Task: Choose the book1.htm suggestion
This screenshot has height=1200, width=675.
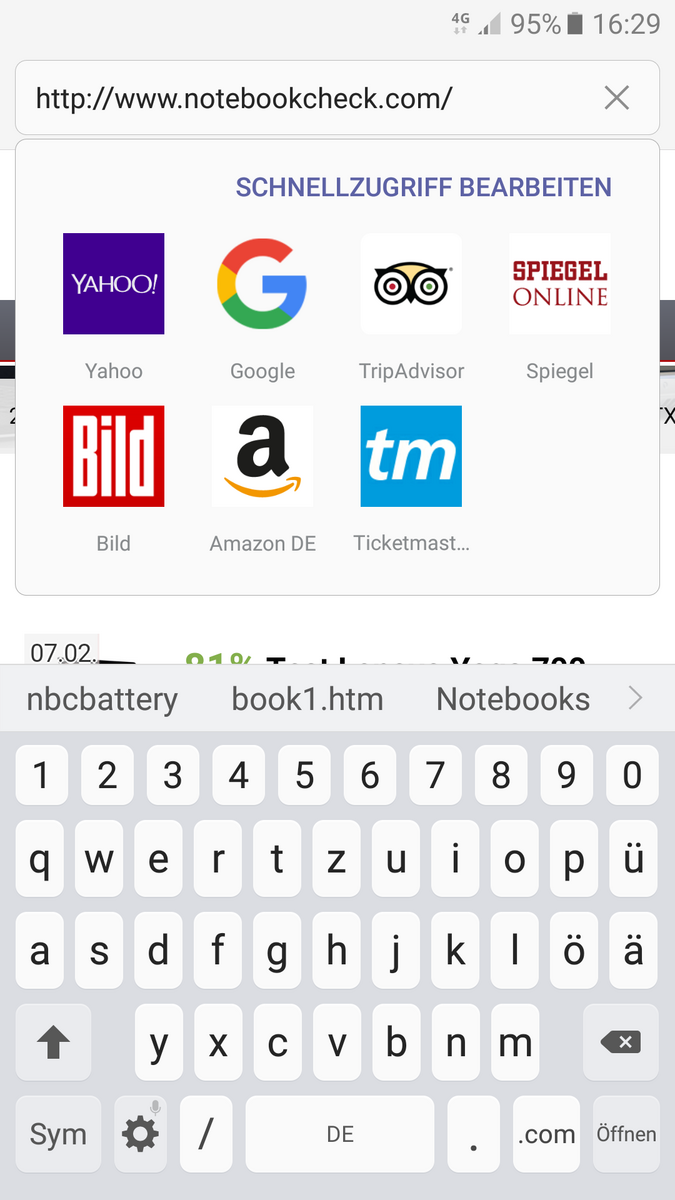Action: coord(307,699)
